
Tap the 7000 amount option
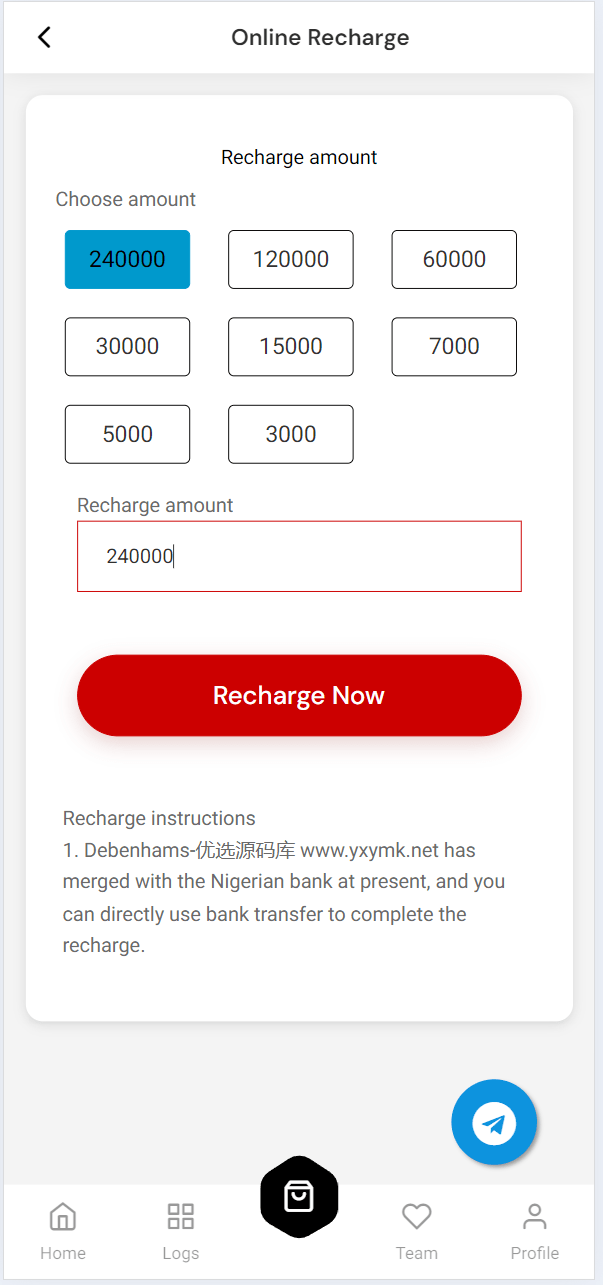(x=454, y=347)
